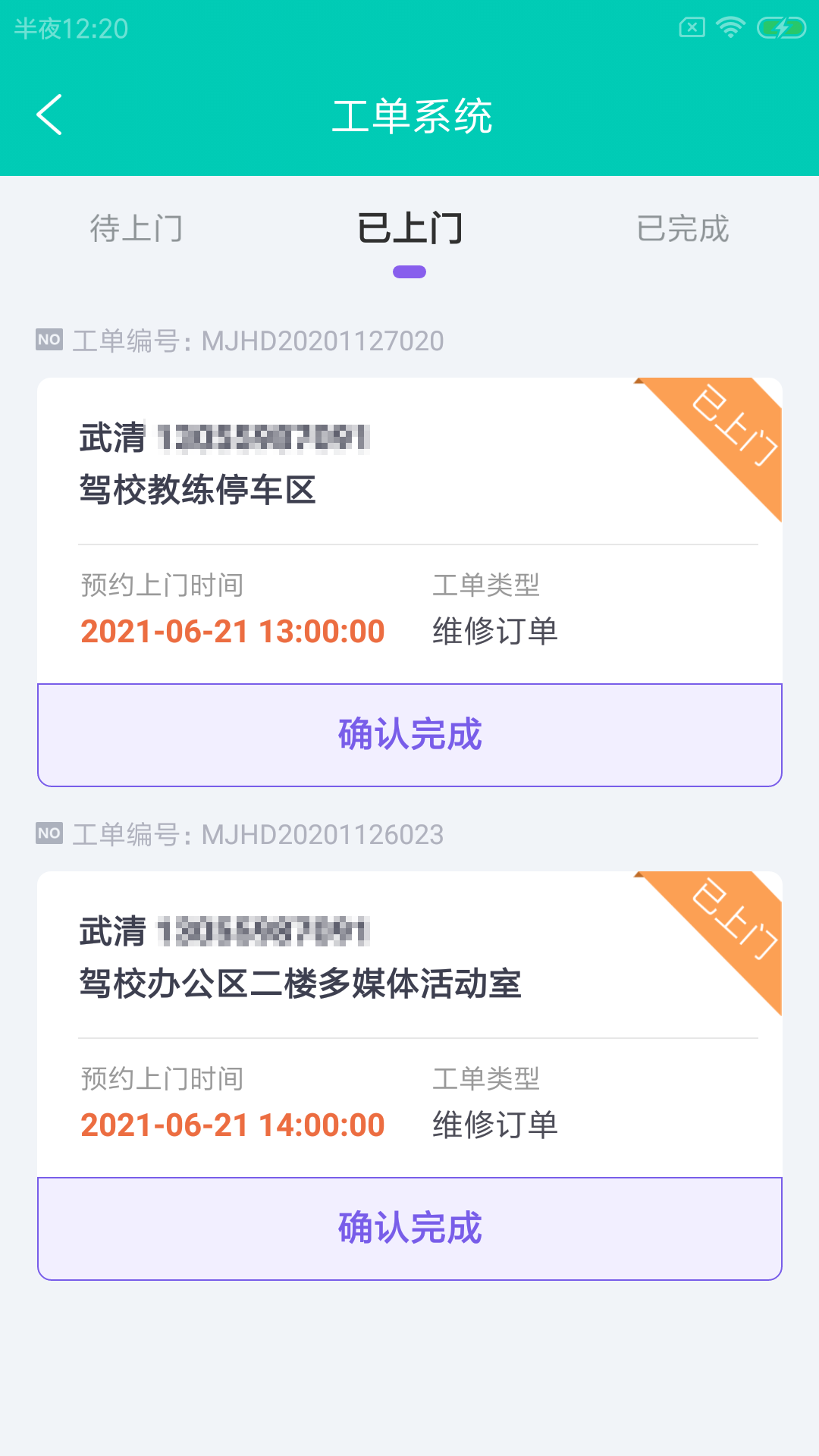Screen dimensions: 819x1456
Task: Tap the NO icon beside order MJHD20201127020
Action: [49, 340]
